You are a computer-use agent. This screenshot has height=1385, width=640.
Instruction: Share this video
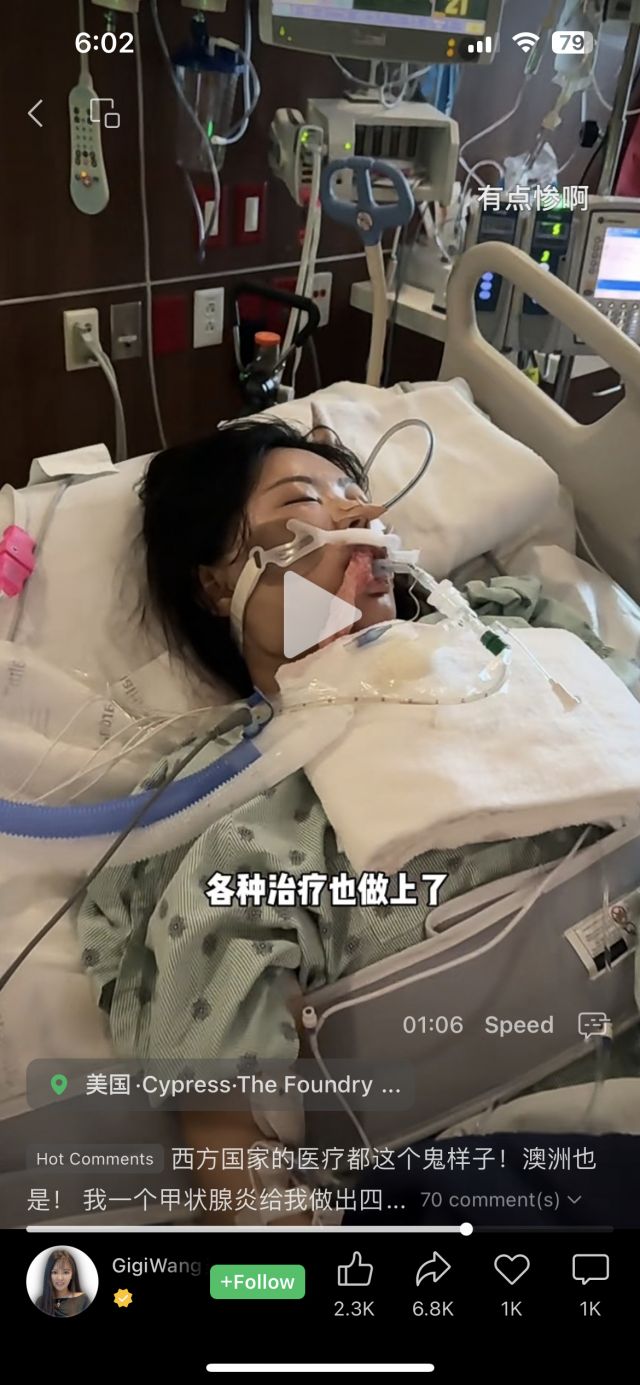click(x=432, y=1270)
